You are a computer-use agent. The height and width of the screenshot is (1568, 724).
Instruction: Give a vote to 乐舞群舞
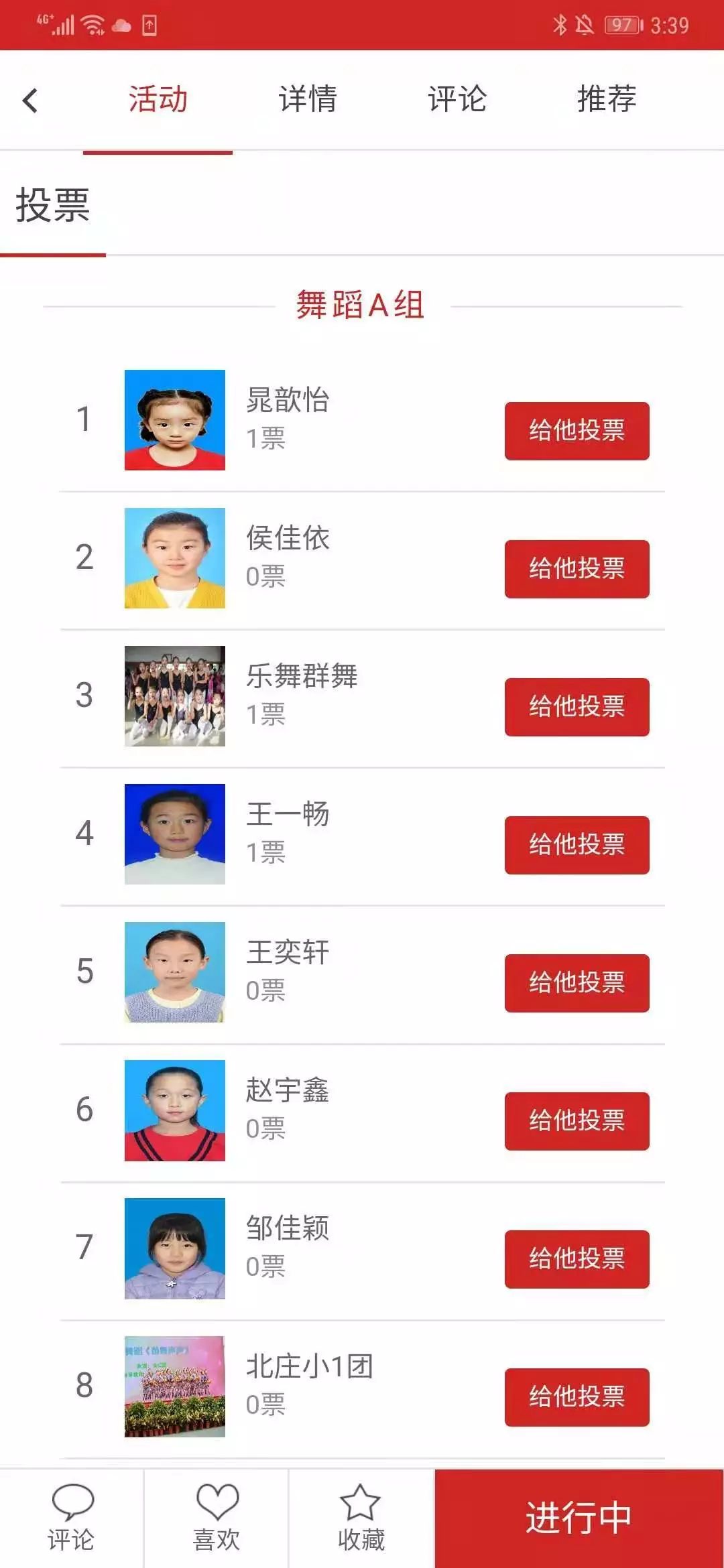577,707
